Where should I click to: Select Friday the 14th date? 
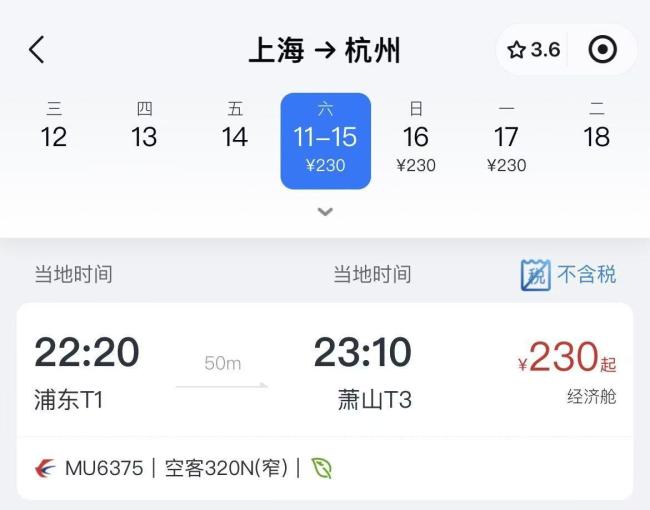pyautogui.click(x=235, y=128)
